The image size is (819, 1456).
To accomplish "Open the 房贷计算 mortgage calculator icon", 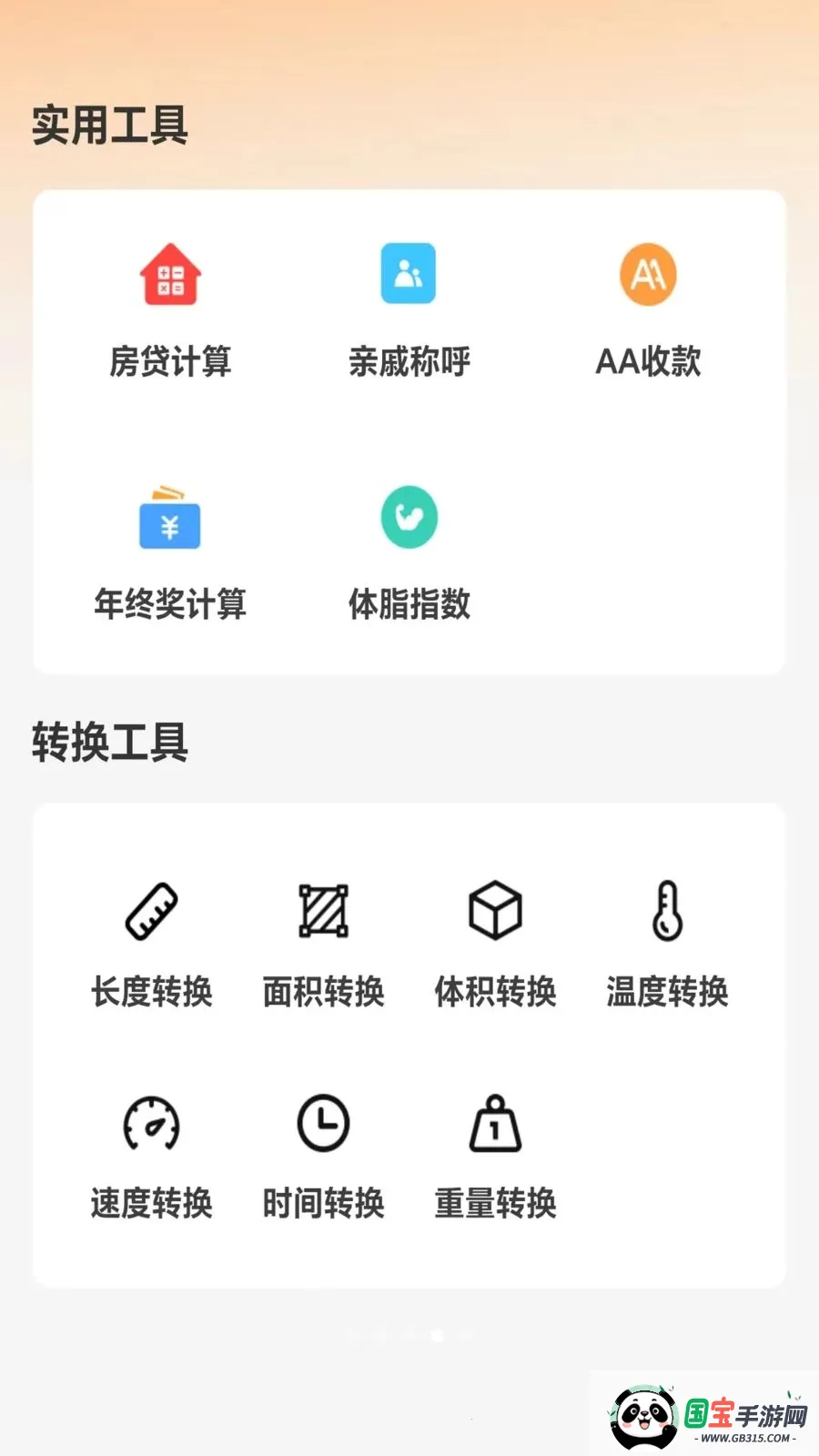I will [169, 274].
